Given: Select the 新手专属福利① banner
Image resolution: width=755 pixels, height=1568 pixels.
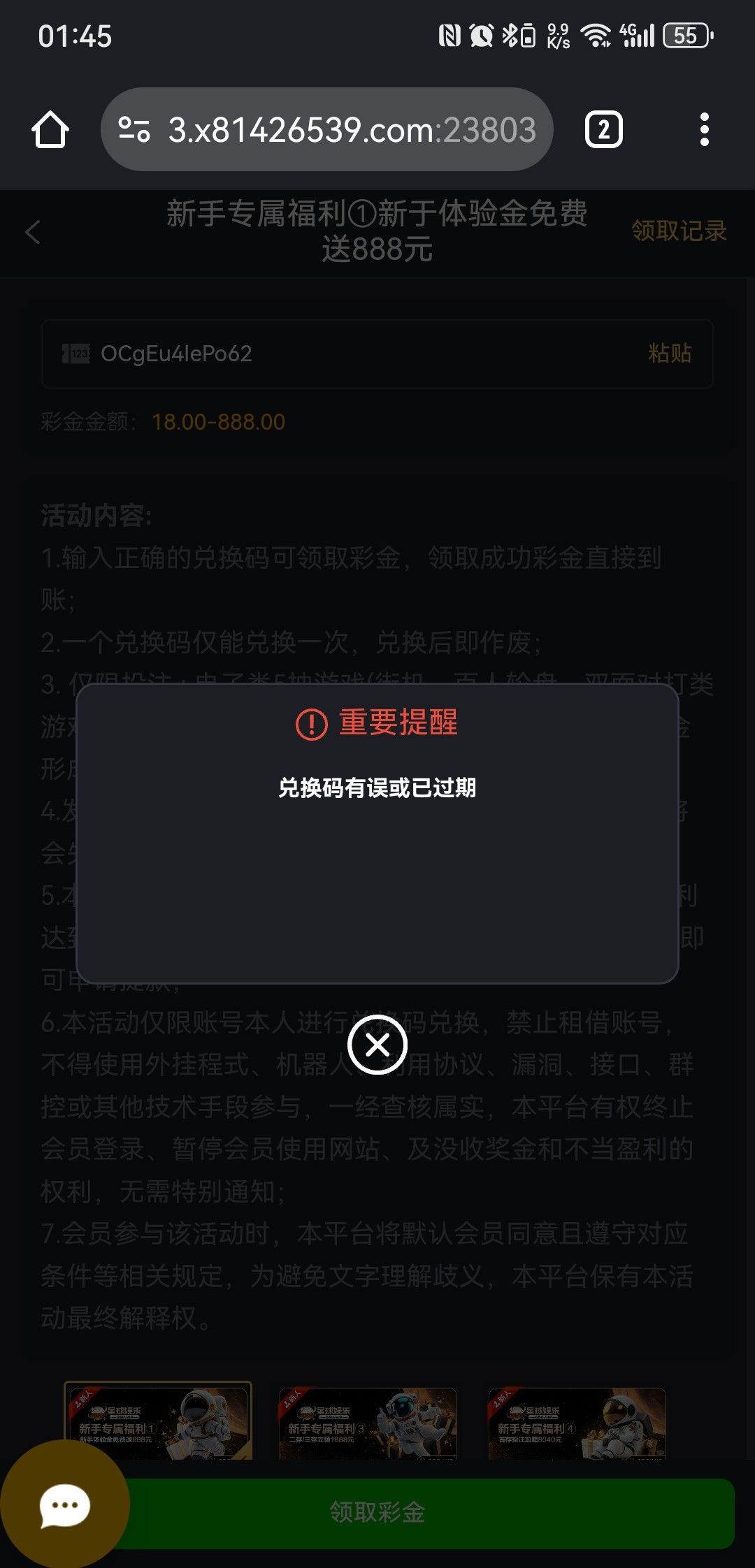Looking at the screenshot, I should [x=158, y=1421].
